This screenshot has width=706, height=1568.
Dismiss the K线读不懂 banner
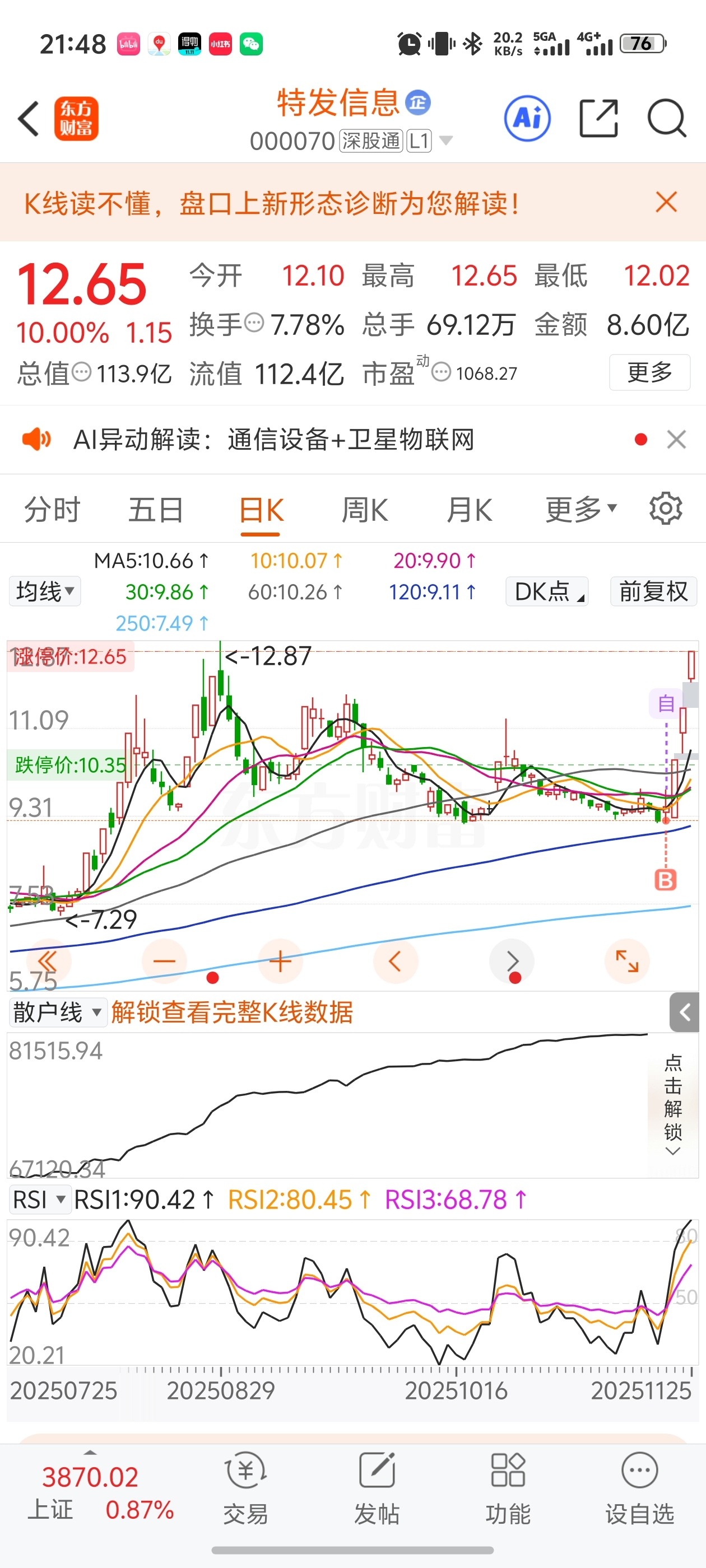click(666, 202)
